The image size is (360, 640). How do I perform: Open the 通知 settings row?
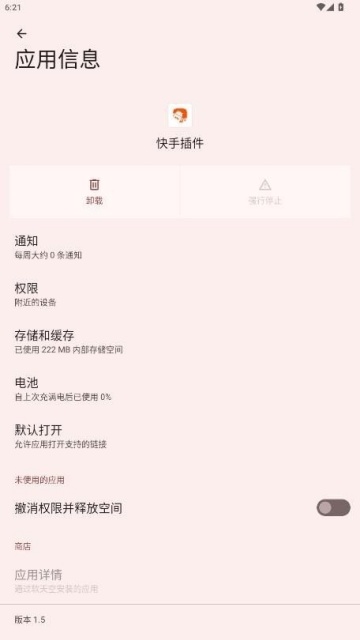click(x=180, y=248)
